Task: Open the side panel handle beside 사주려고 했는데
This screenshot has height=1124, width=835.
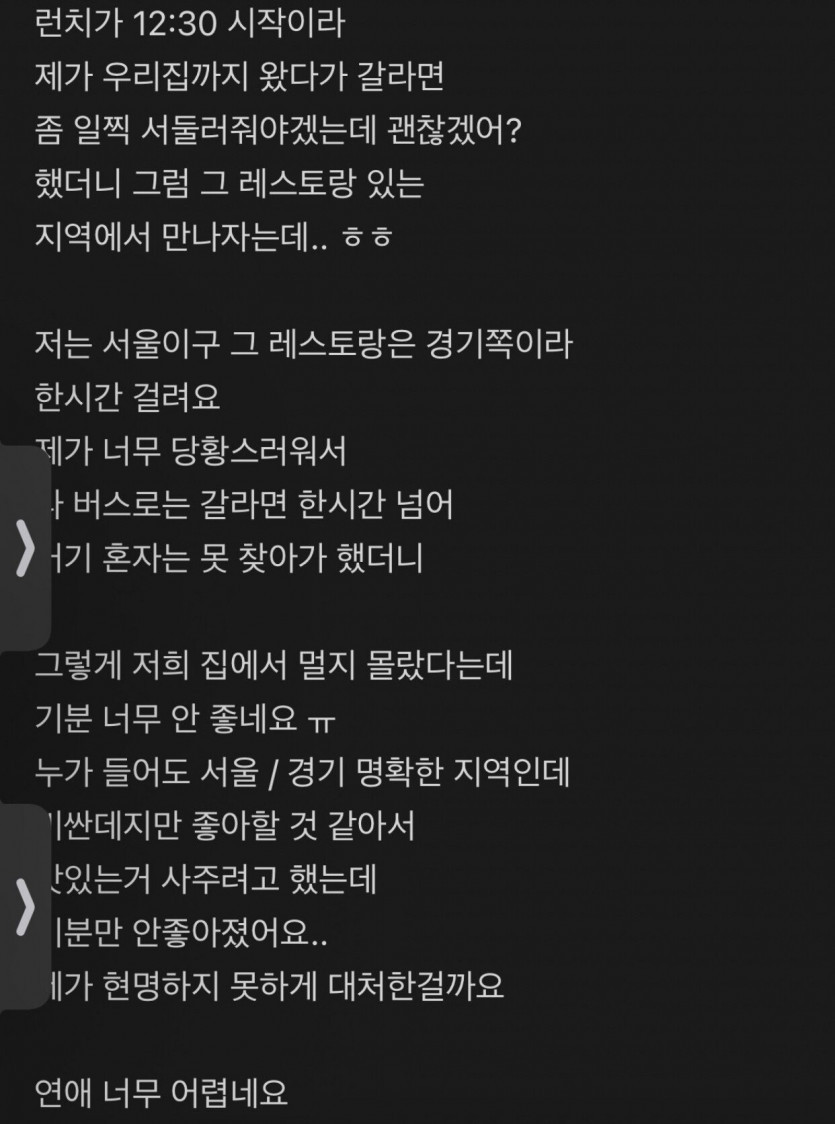Action: point(22,907)
